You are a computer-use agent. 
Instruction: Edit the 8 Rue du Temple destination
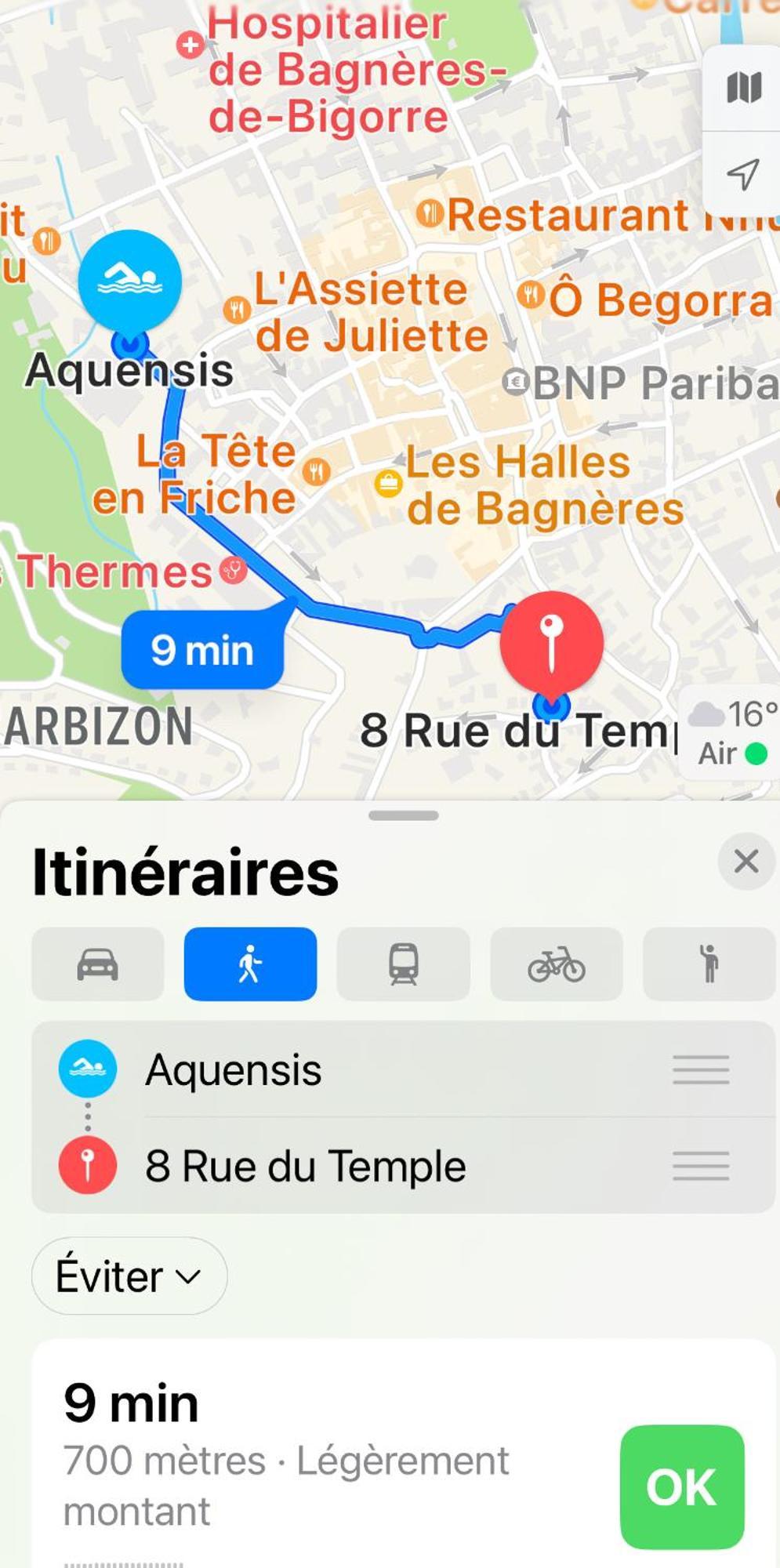tap(306, 1166)
